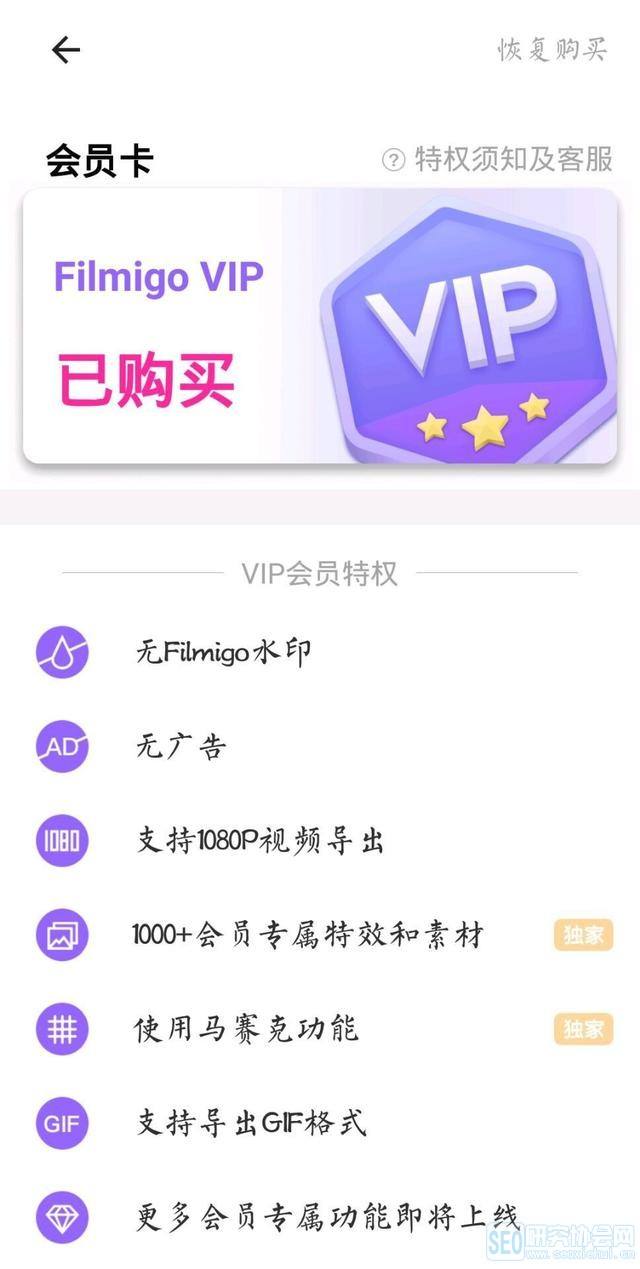Go back using the arrow icon
Viewport: 640px width, 1269px height.
tap(66, 50)
